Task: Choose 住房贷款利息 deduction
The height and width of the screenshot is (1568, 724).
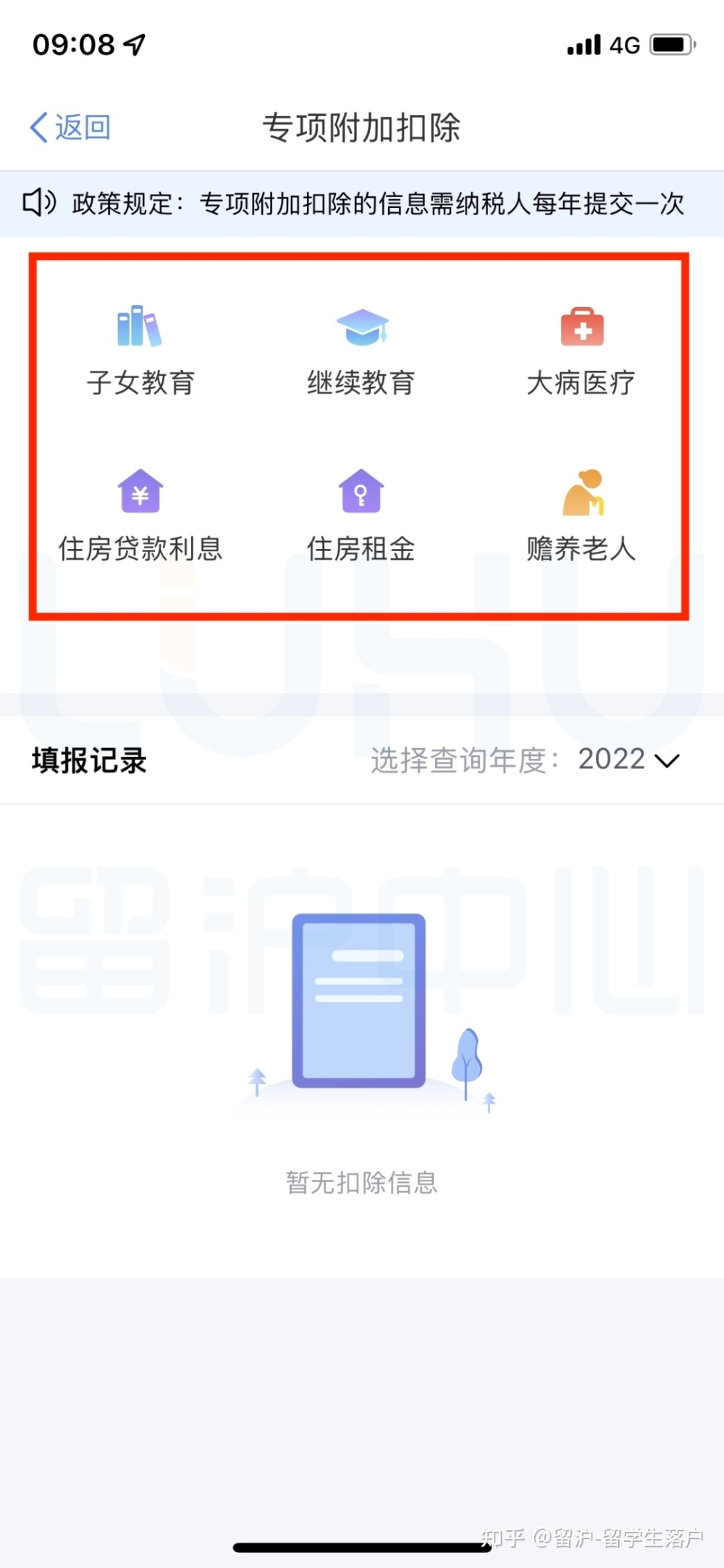Action: pyautogui.click(x=140, y=516)
